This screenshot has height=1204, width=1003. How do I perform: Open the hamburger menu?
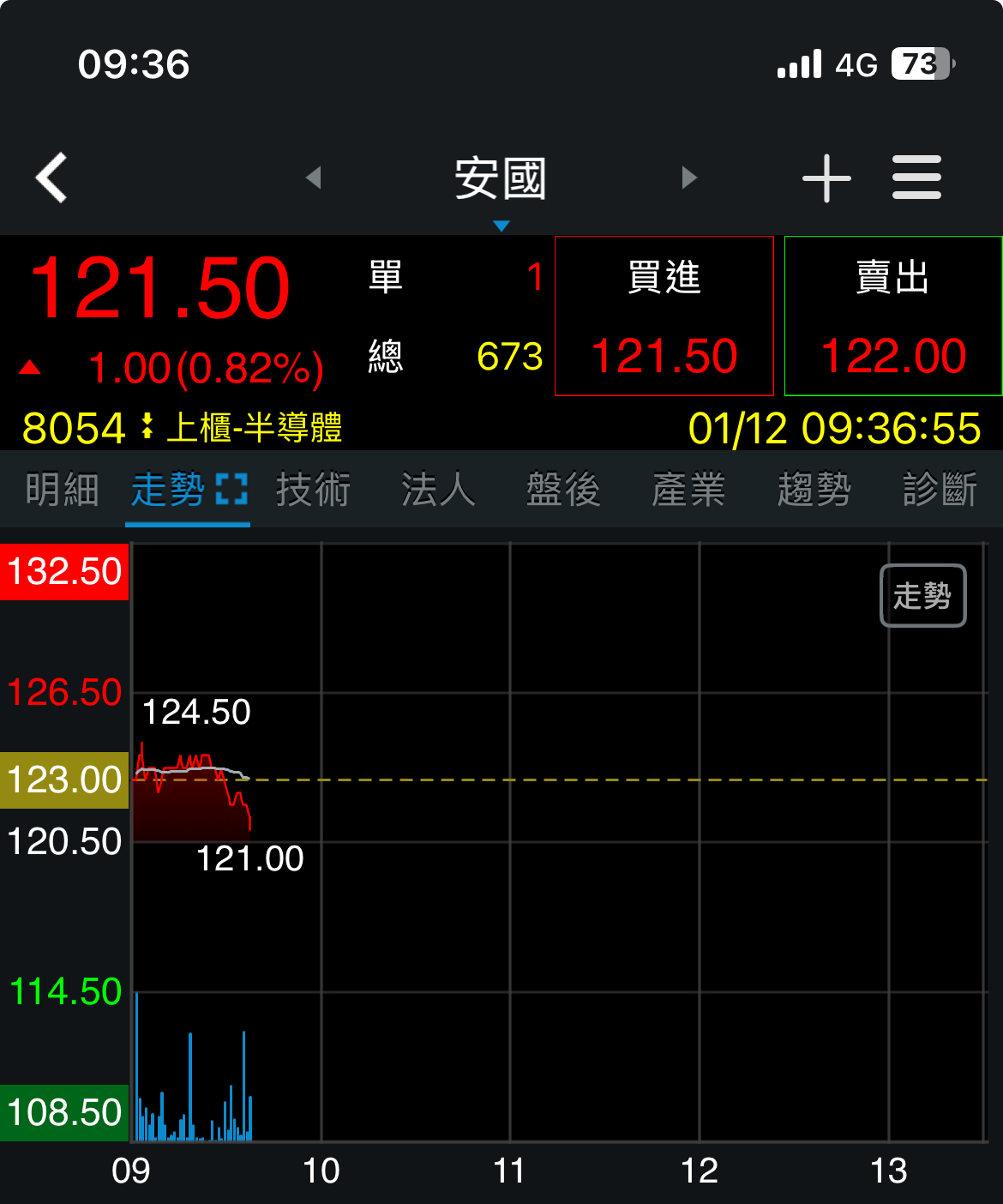click(x=916, y=178)
